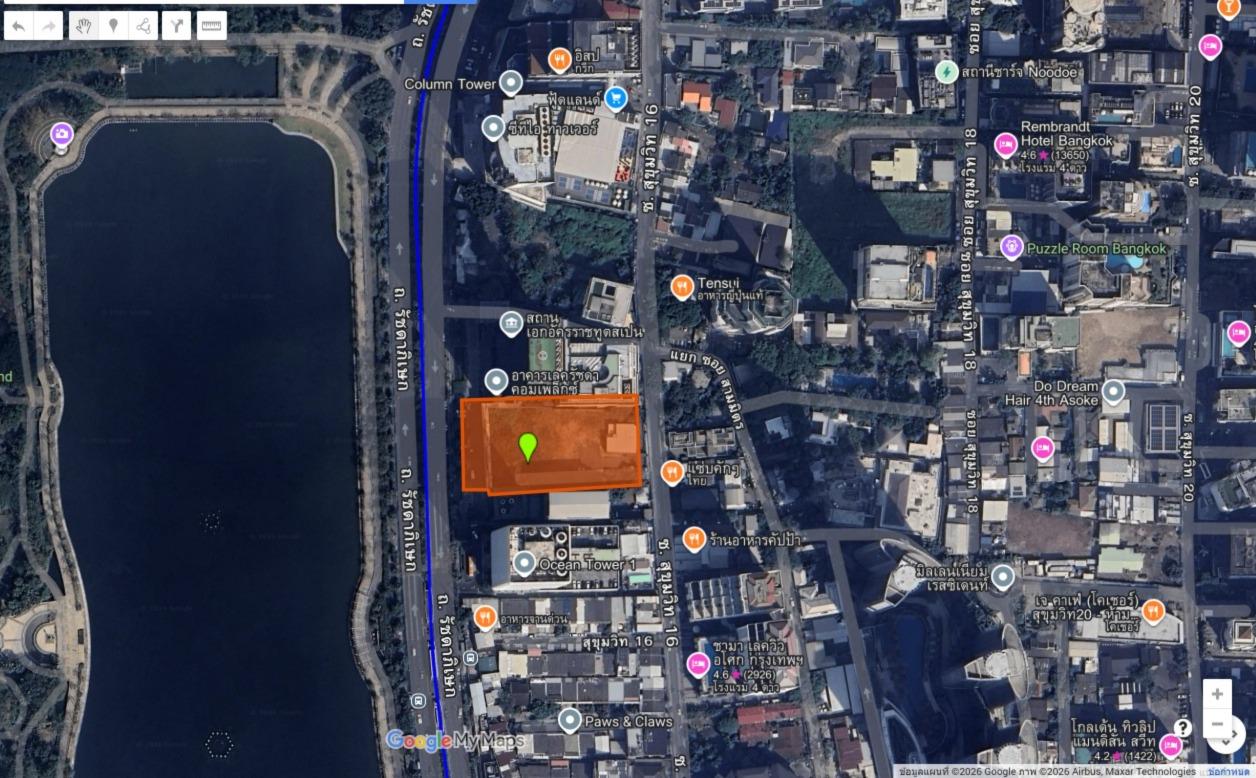
Task: Select the add directions tool
Action: click(176, 26)
